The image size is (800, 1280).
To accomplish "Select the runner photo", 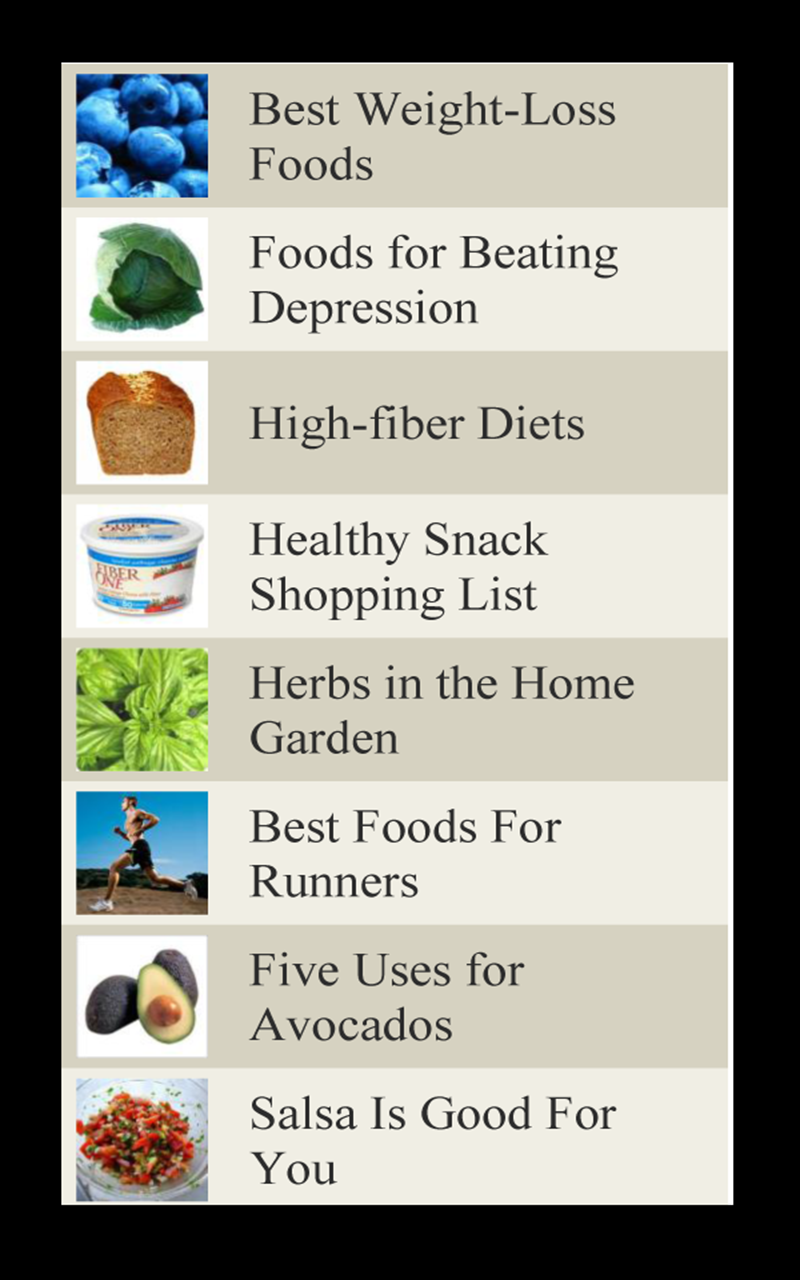I will 140,850.
